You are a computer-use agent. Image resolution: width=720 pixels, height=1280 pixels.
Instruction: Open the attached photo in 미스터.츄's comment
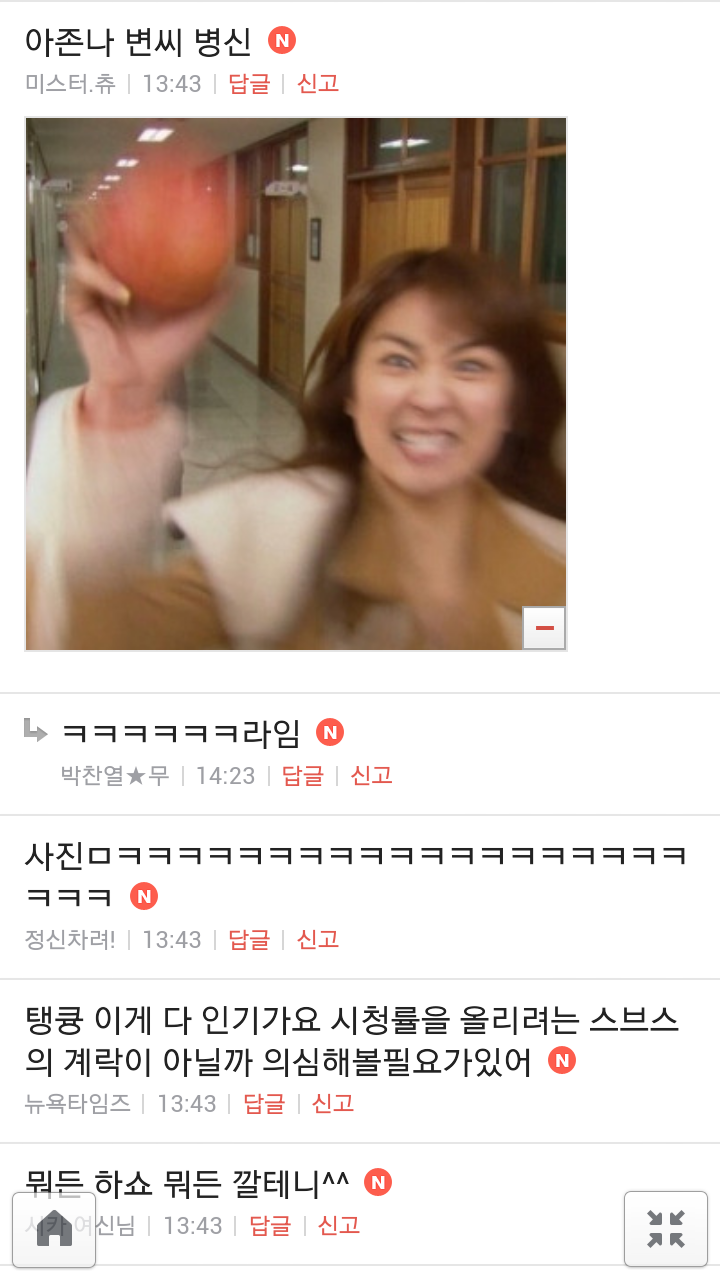click(295, 384)
